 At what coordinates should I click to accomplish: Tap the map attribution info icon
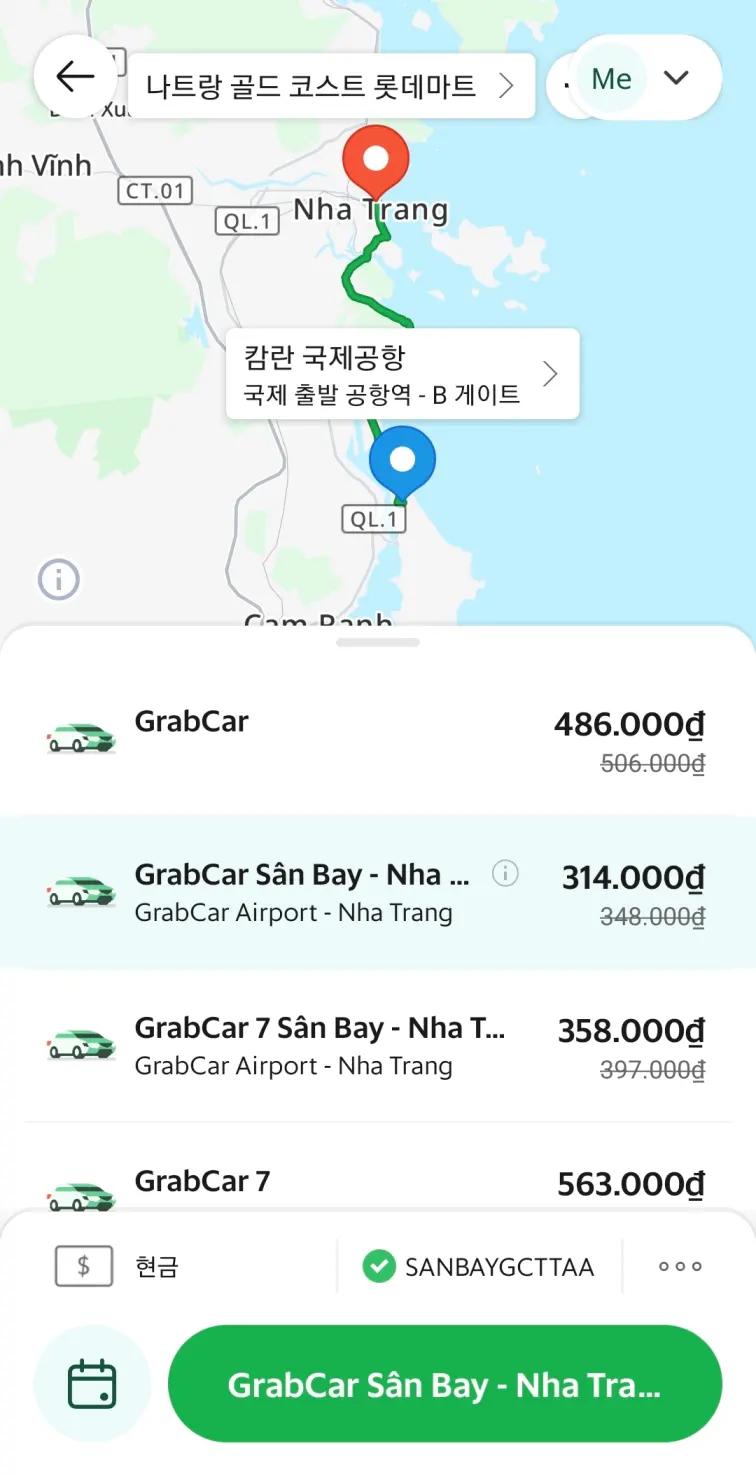tap(58, 580)
